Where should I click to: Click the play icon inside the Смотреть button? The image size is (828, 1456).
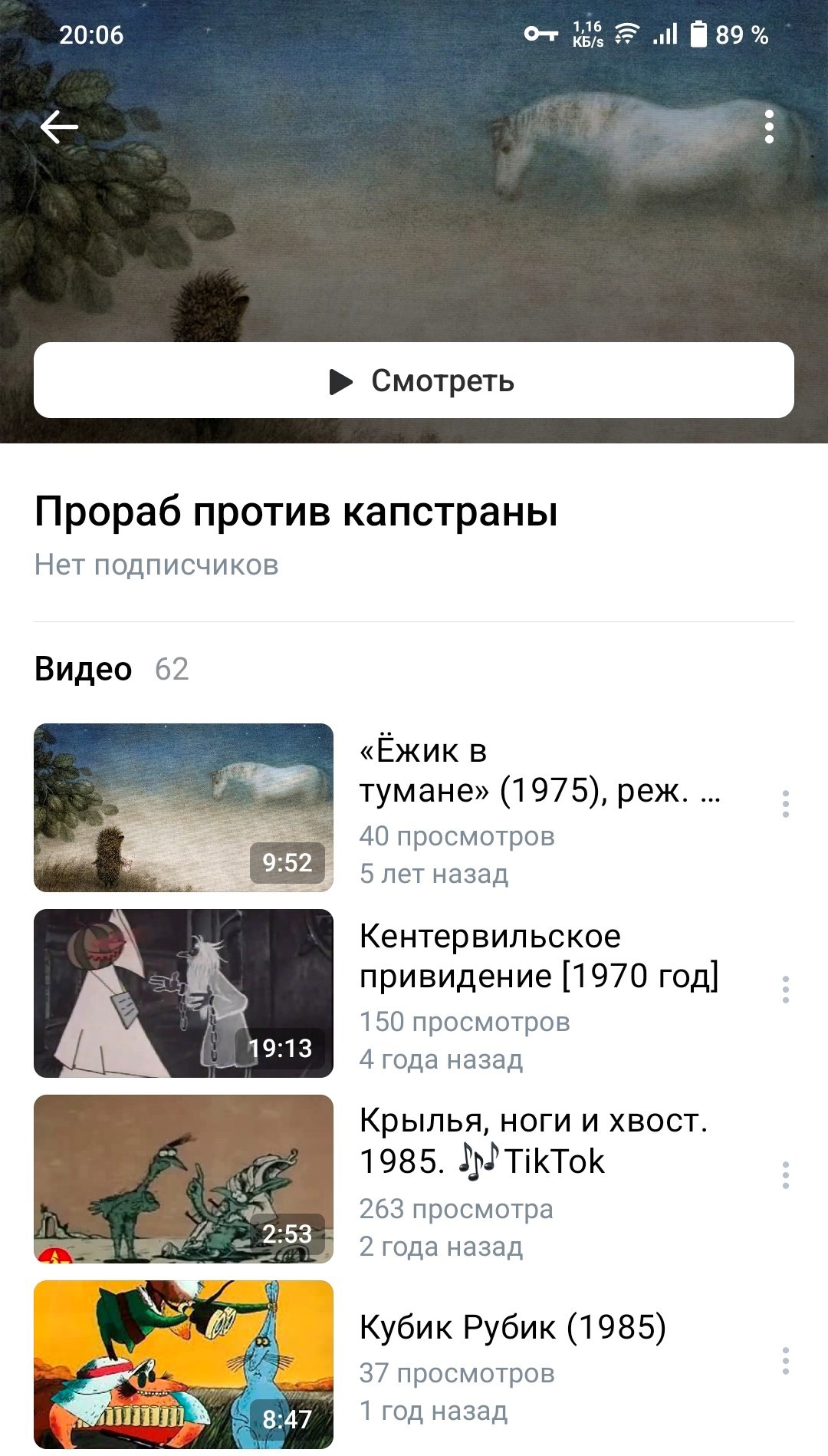343,382
